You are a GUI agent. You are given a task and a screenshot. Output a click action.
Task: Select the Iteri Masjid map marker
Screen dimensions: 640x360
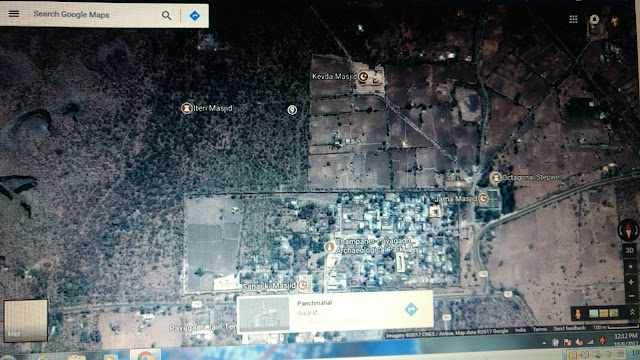(187, 108)
